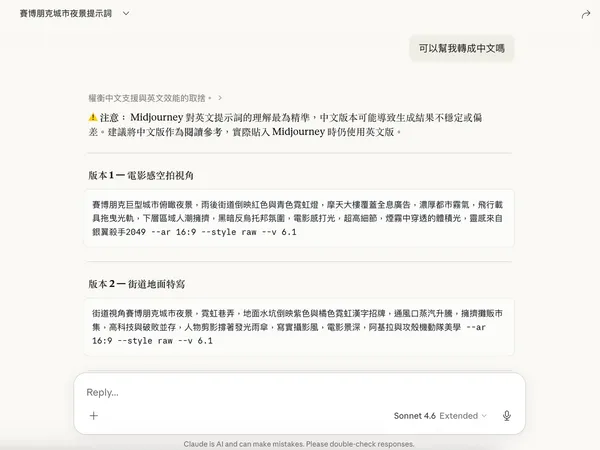Open the plus attachment menu
This screenshot has height=450, width=600.
pos(94,415)
